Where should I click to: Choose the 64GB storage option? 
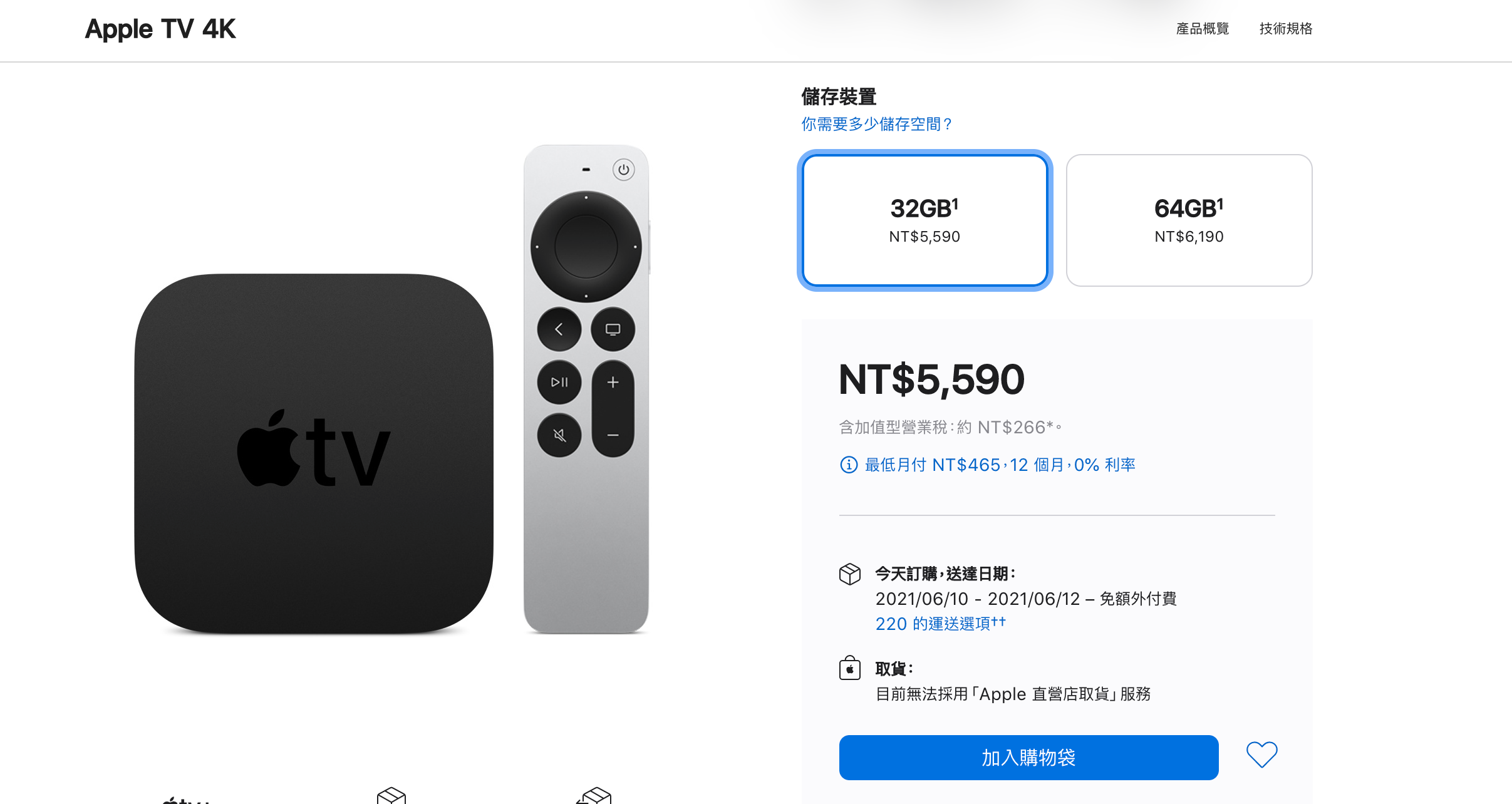pyautogui.click(x=1189, y=220)
